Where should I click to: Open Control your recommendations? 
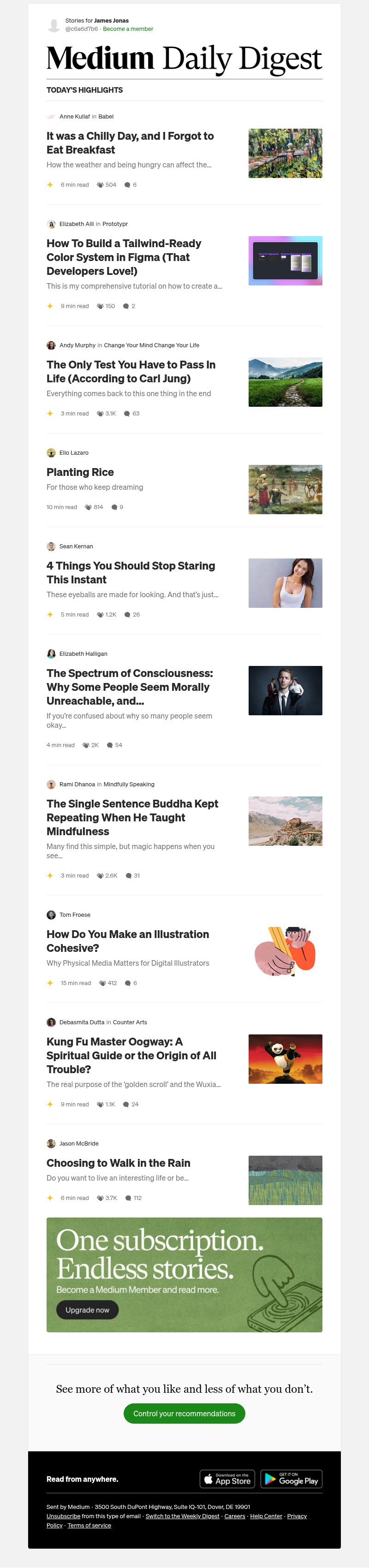pyautogui.click(x=184, y=1414)
